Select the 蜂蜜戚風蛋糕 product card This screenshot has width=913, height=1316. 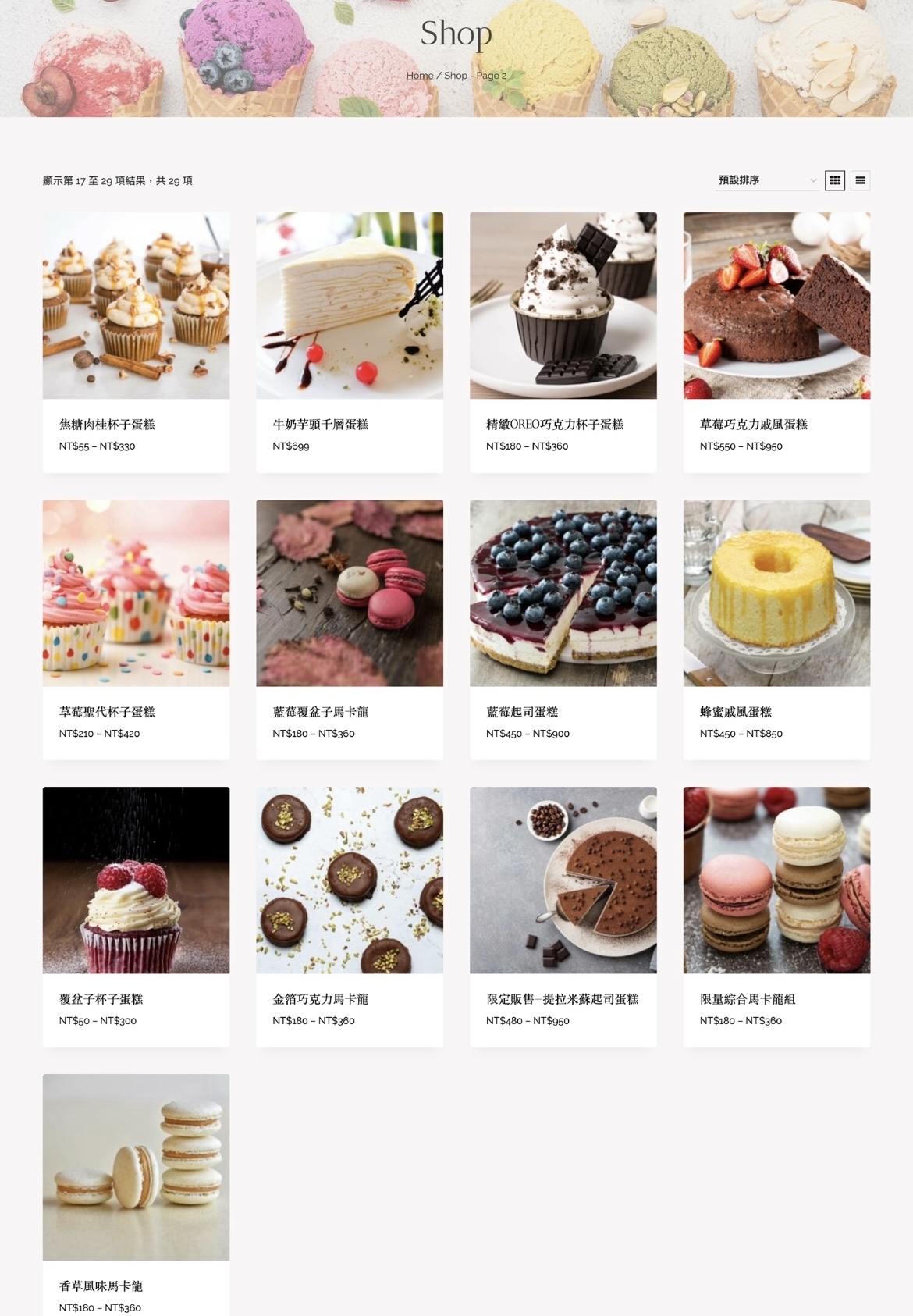[776, 593]
